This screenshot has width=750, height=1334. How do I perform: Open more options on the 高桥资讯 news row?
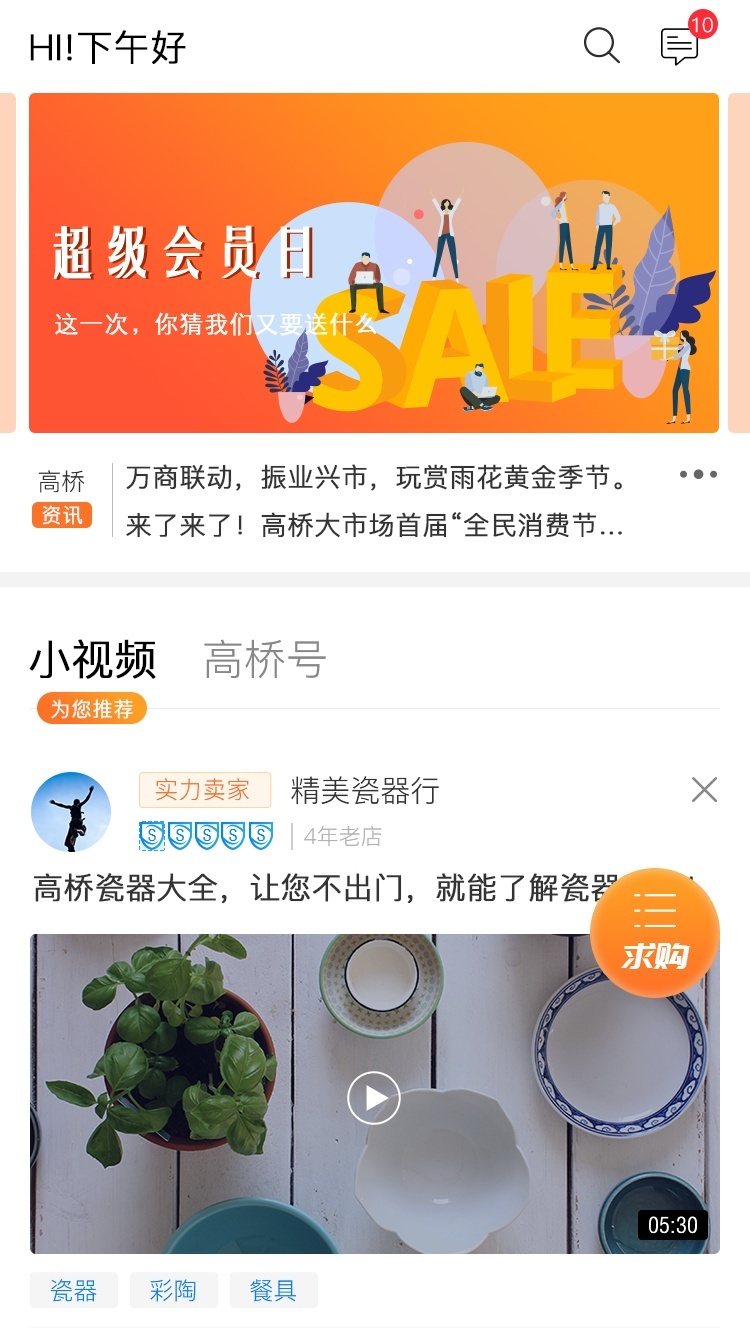click(x=698, y=475)
